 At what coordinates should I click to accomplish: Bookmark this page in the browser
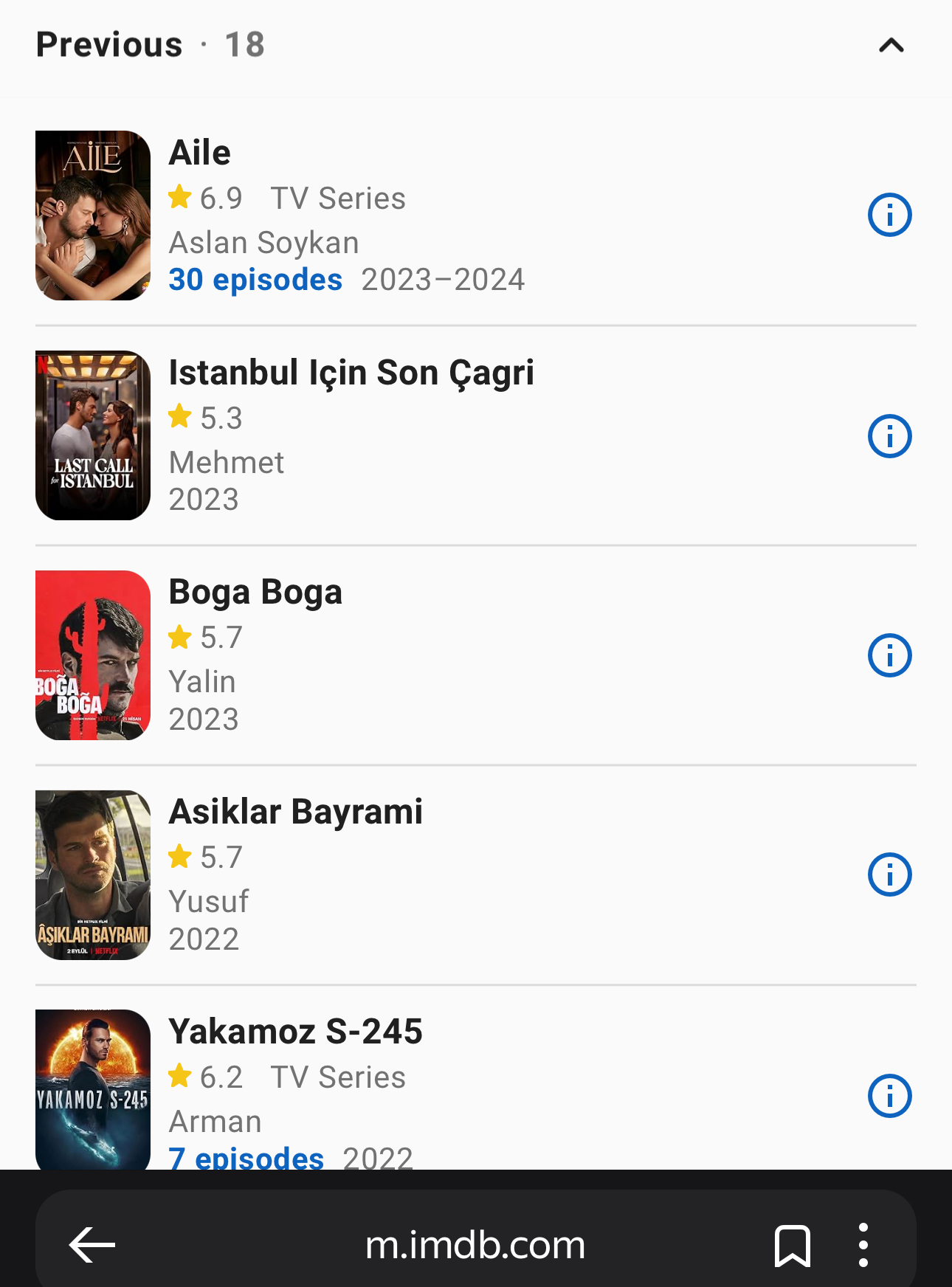coord(793,1246)
